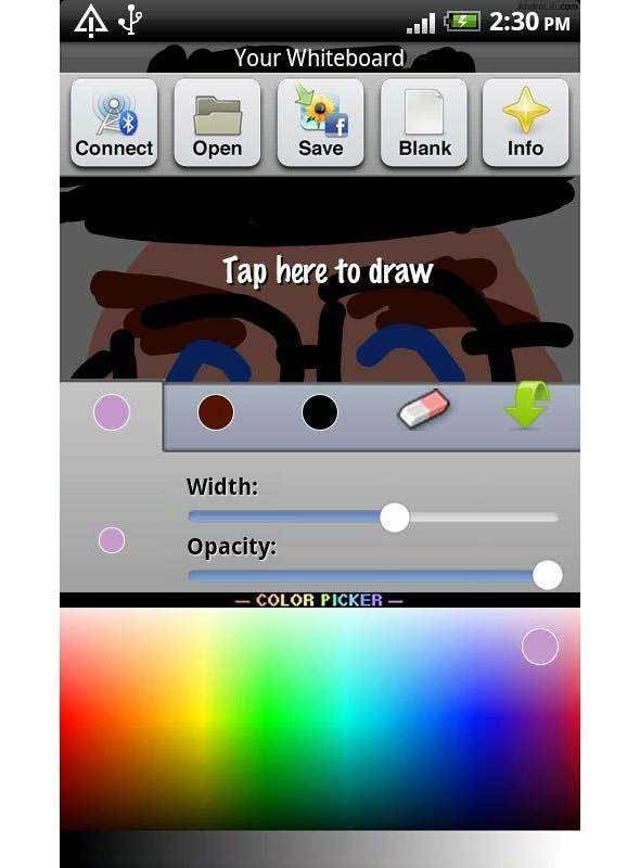Tap the canvas to draw

point(327,271)
